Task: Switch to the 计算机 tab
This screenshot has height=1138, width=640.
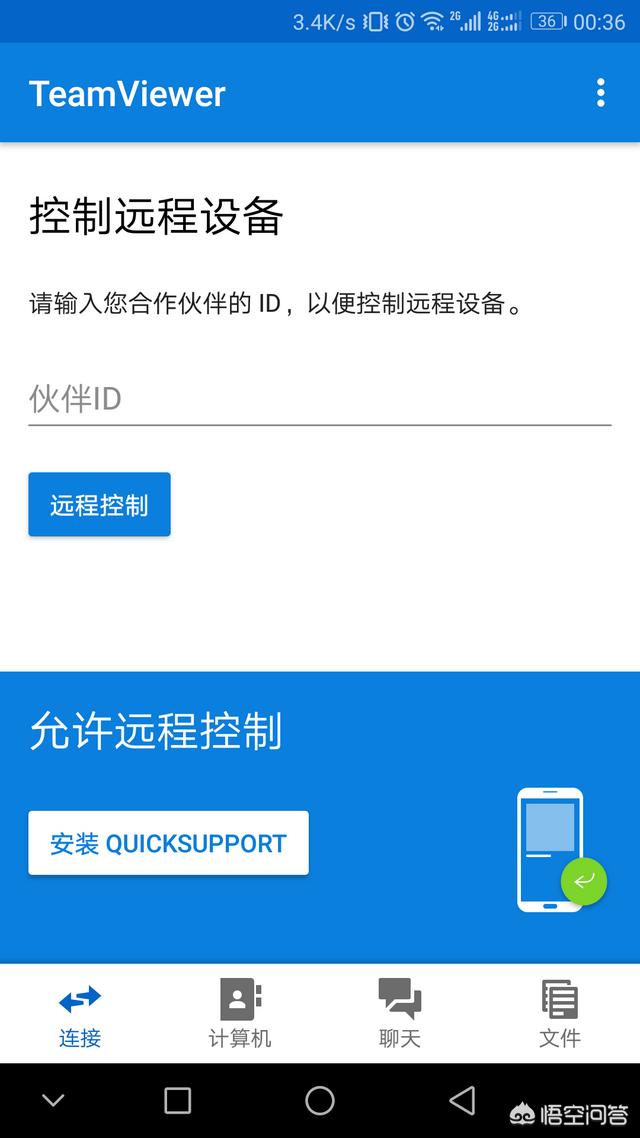Action: 240,1014
